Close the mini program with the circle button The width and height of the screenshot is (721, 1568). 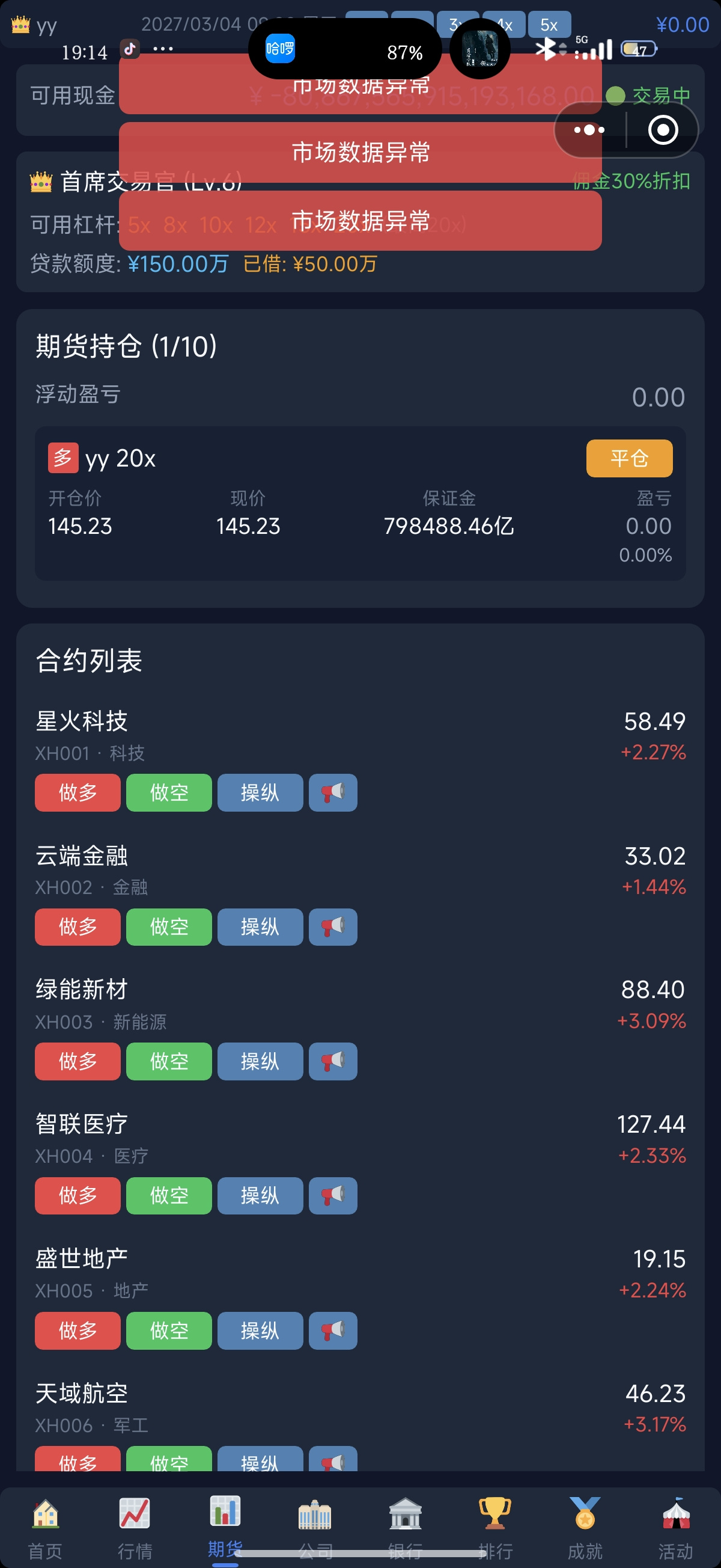663,130
